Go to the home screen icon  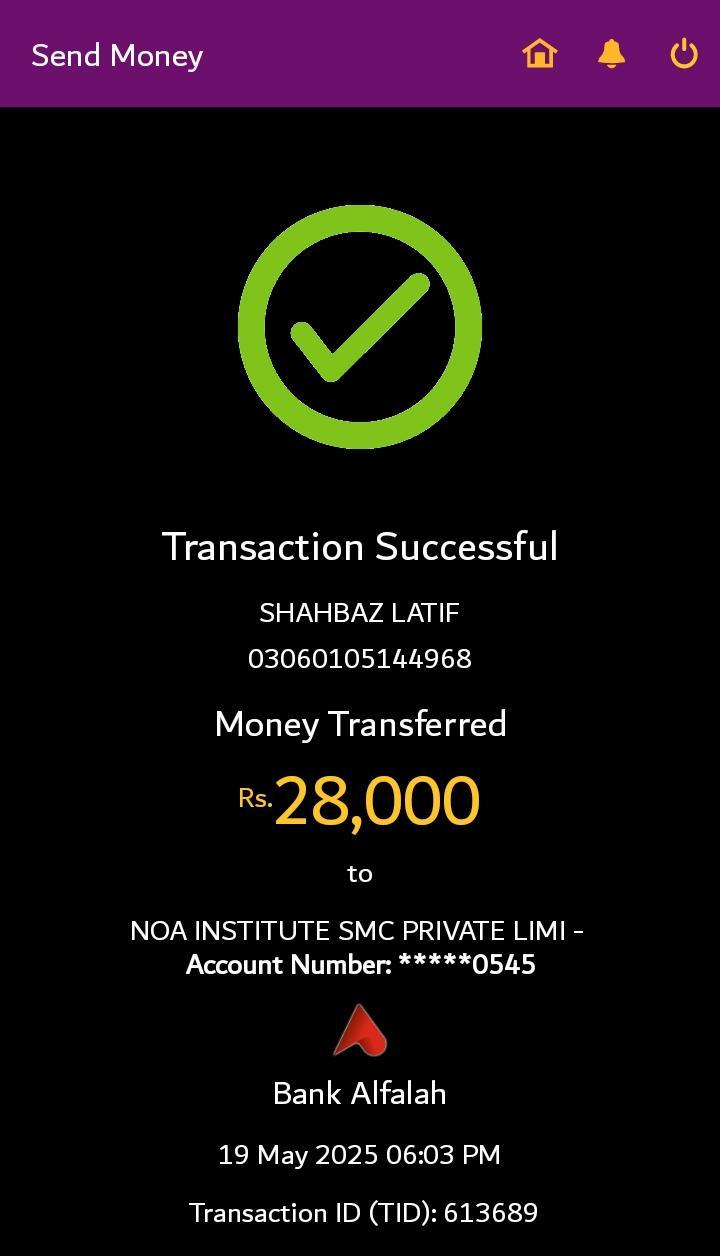539,53
